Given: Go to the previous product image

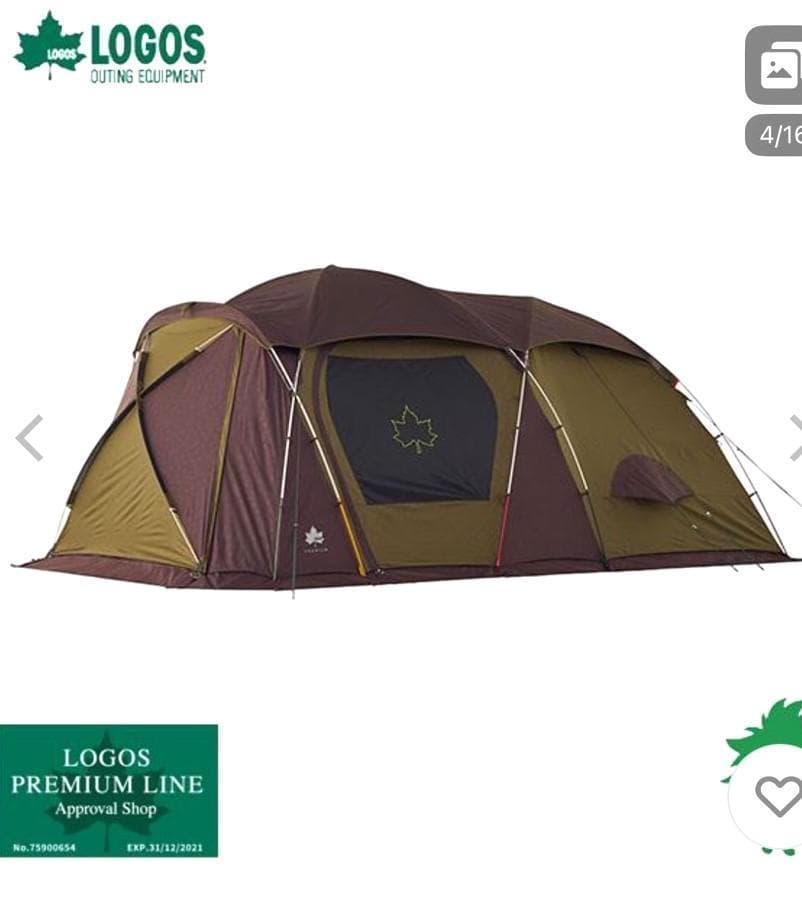Looking at the screenshot, I should pos(29,438).
